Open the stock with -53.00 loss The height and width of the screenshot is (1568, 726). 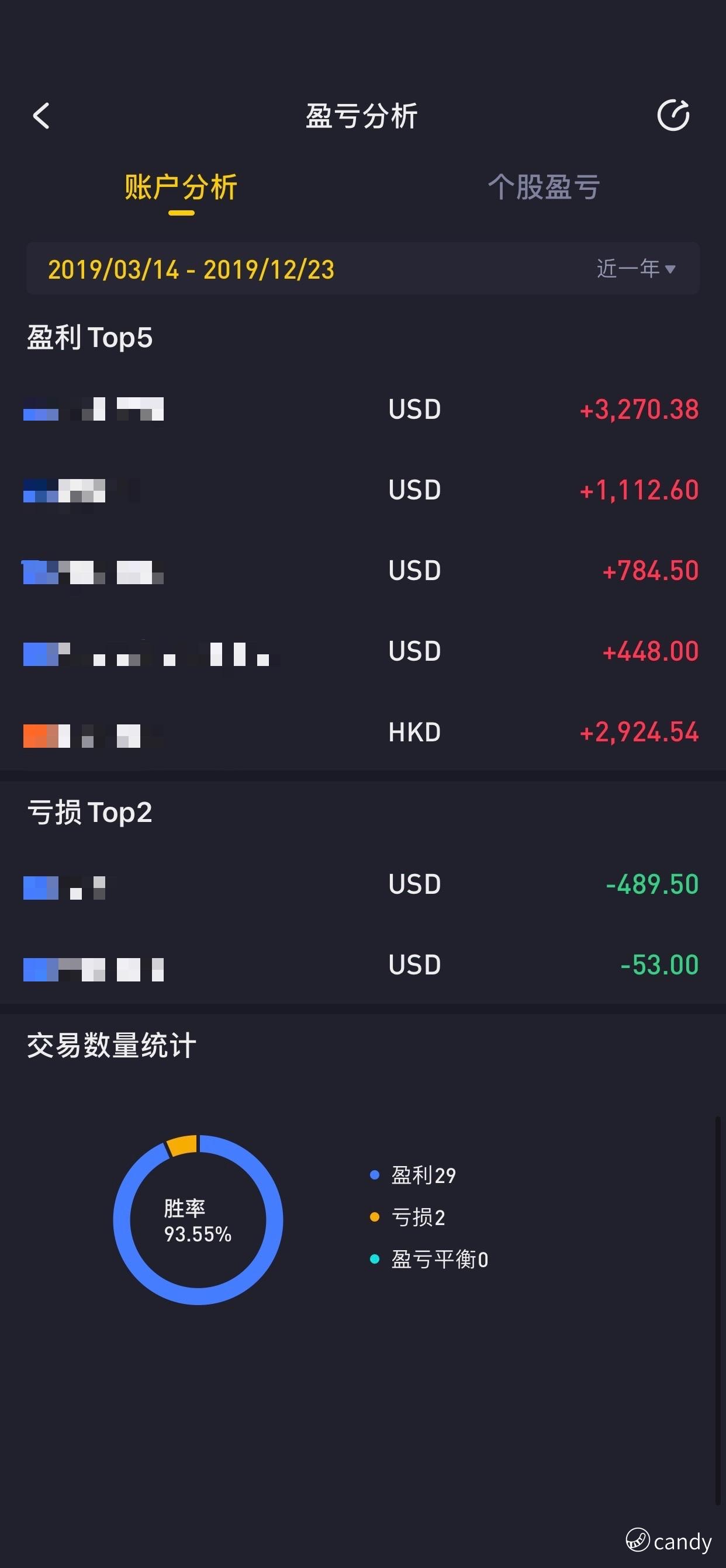click(x=363, y=965)
